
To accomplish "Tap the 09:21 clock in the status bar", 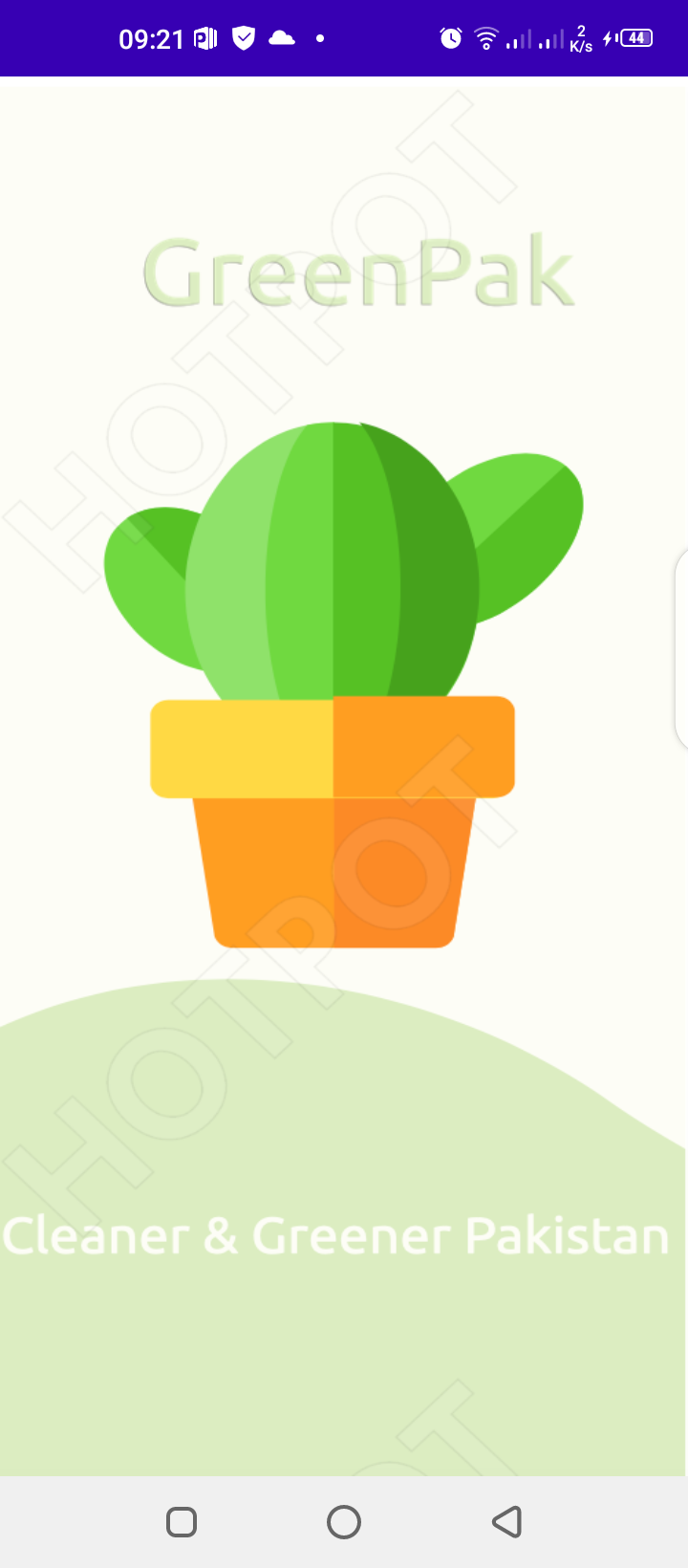I will 150,39.
